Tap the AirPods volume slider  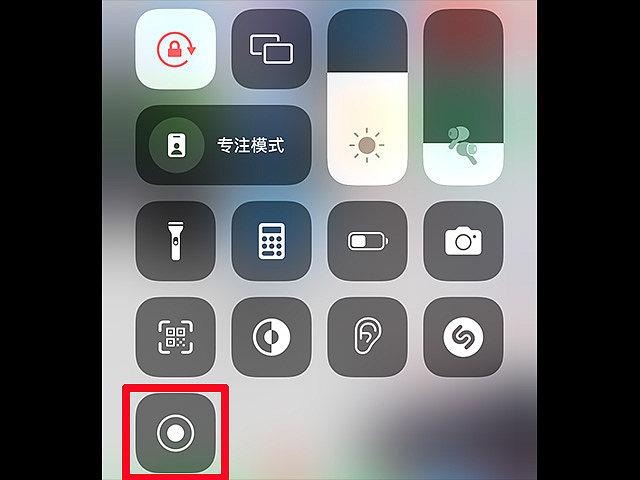(463, 97)
